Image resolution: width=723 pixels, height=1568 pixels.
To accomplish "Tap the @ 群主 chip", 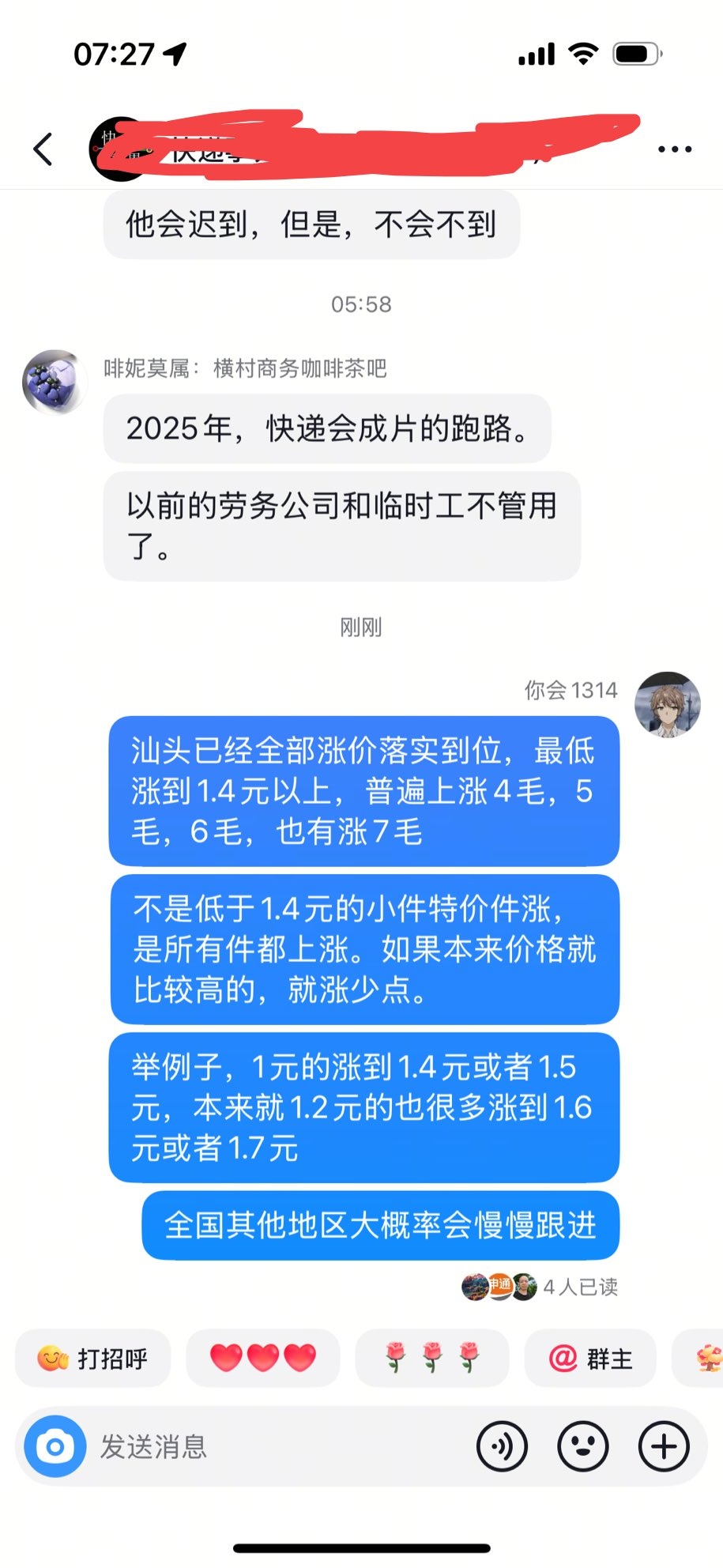I will click(x=590, y=1359).
